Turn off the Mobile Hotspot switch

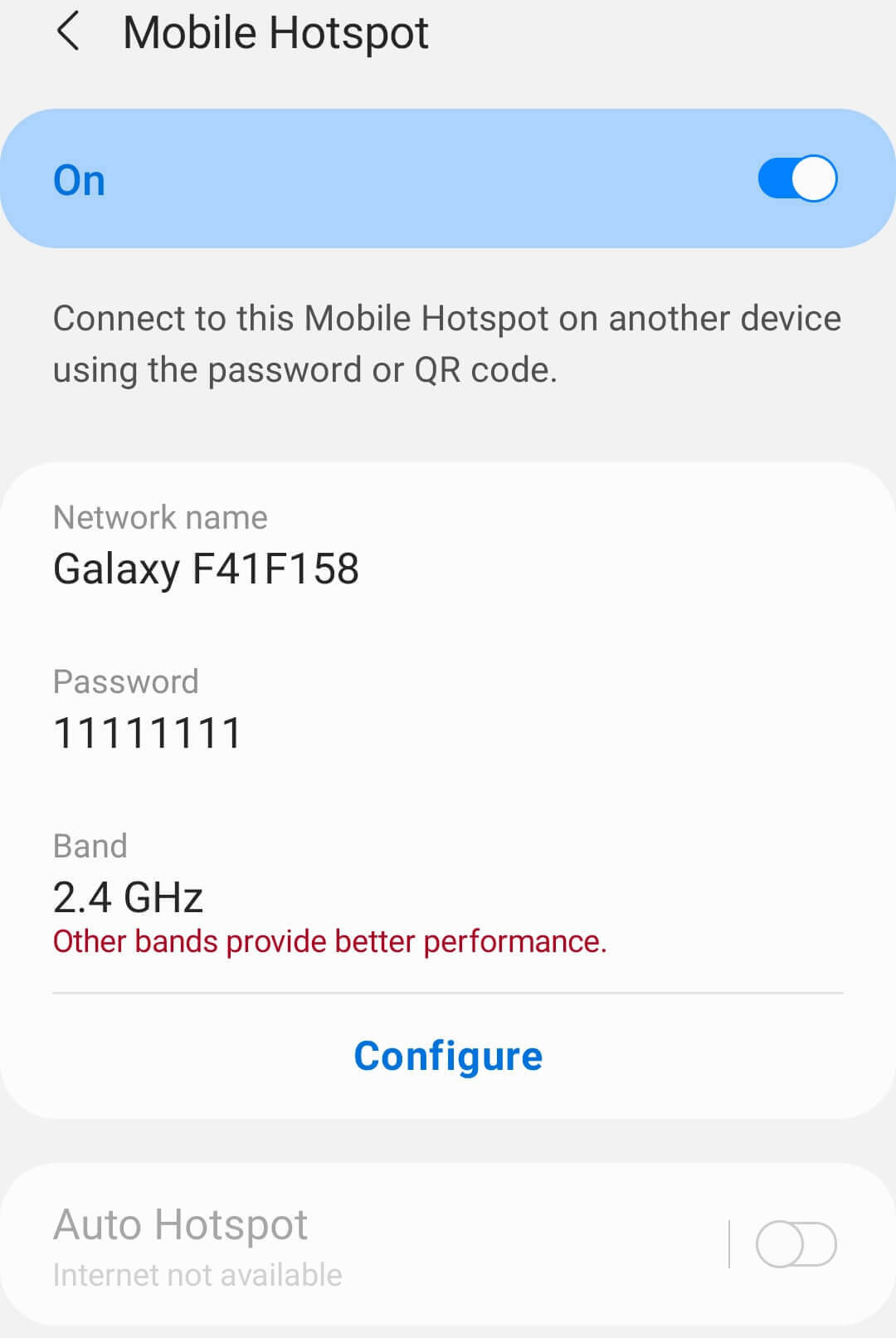point(797,178)
